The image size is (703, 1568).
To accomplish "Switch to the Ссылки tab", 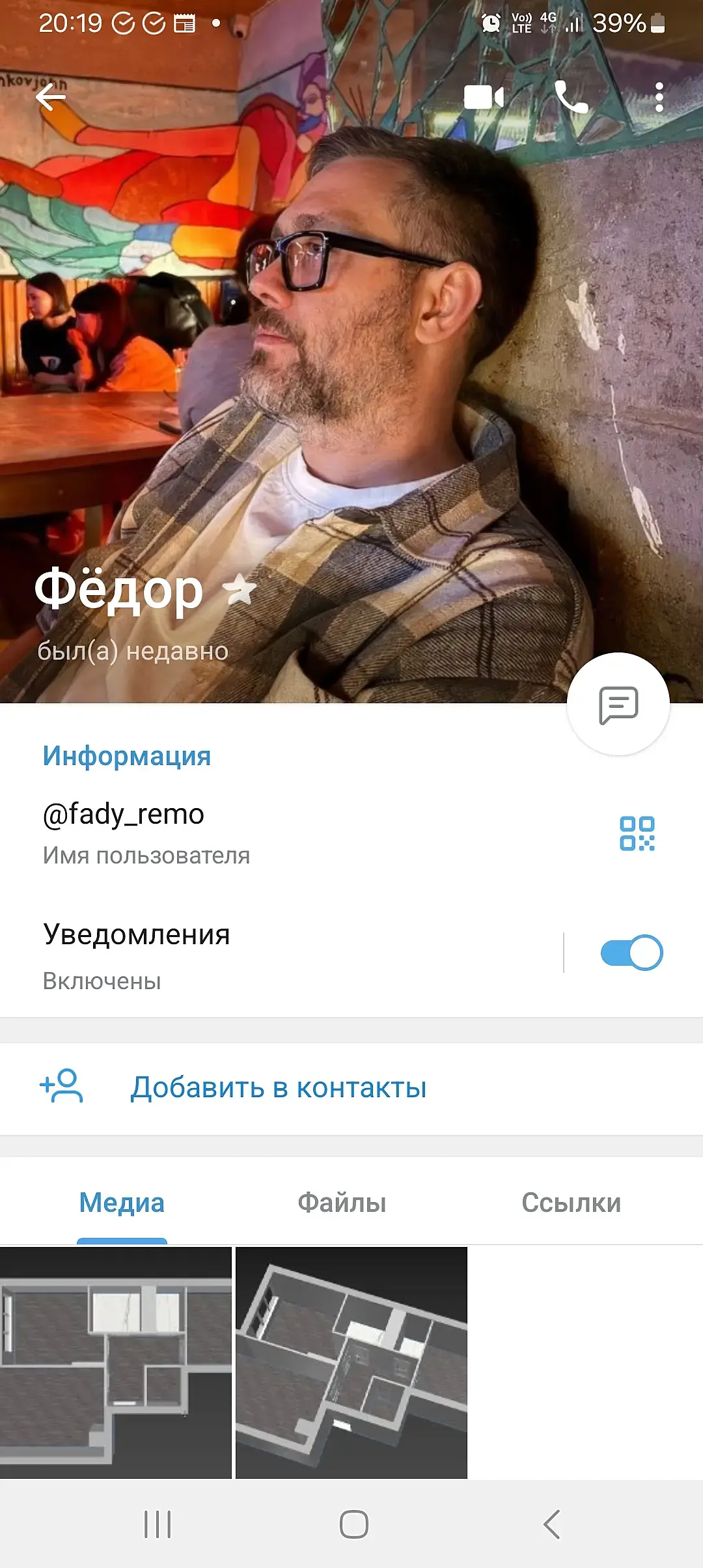I will point(571,1203).
